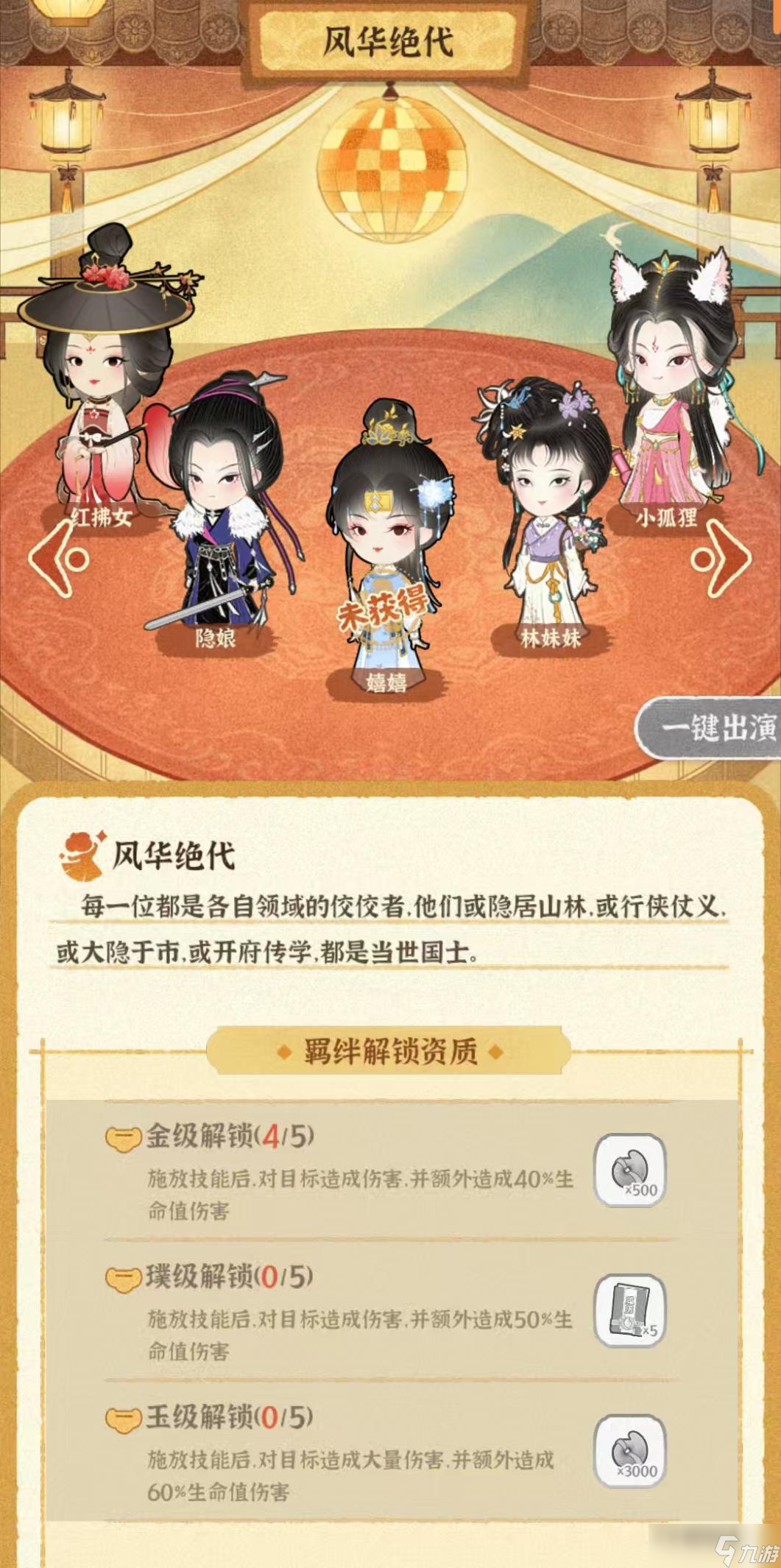Open the 玉级解锁 x3000 reward icon
The image size is (781, 1568).
point(629,1451)
